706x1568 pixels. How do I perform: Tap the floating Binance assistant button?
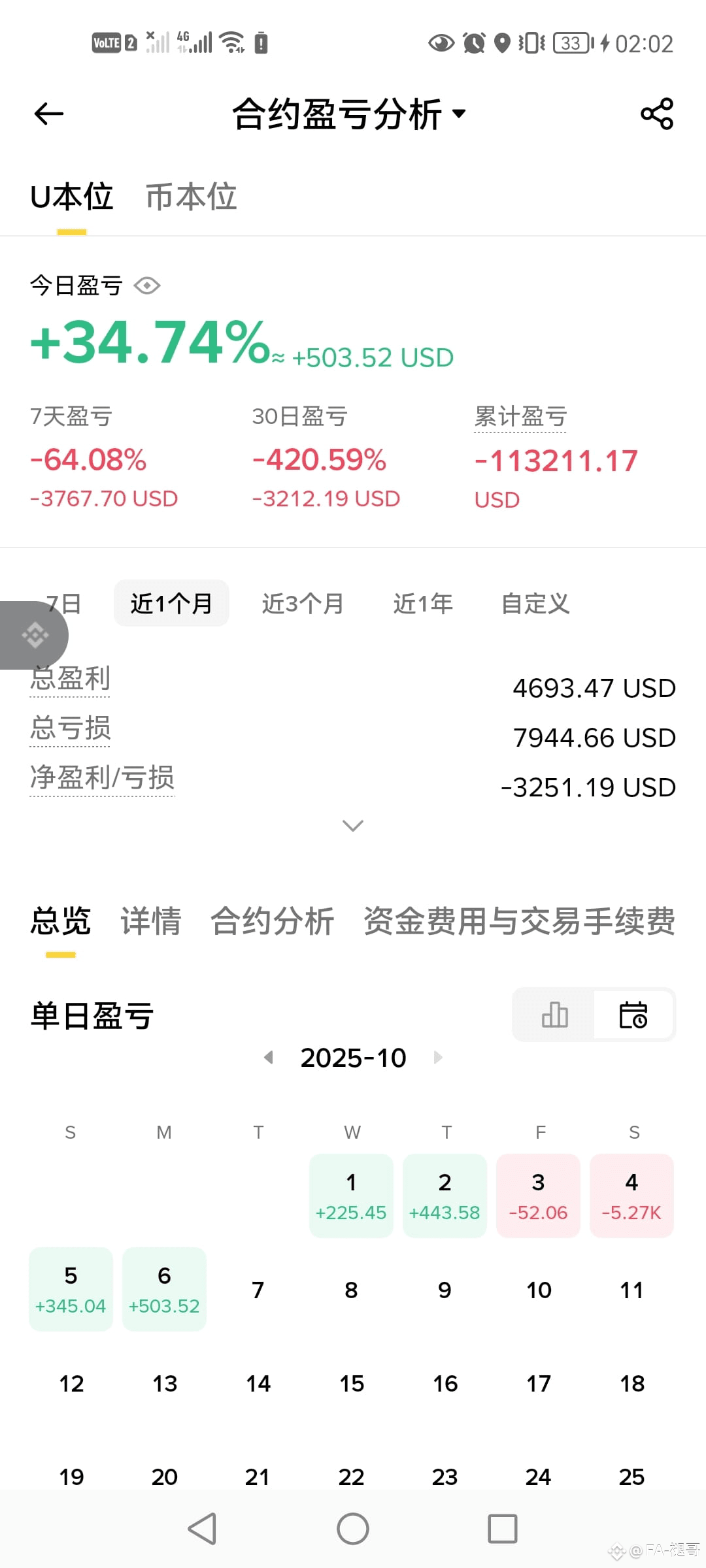click(x=34, y=635)
